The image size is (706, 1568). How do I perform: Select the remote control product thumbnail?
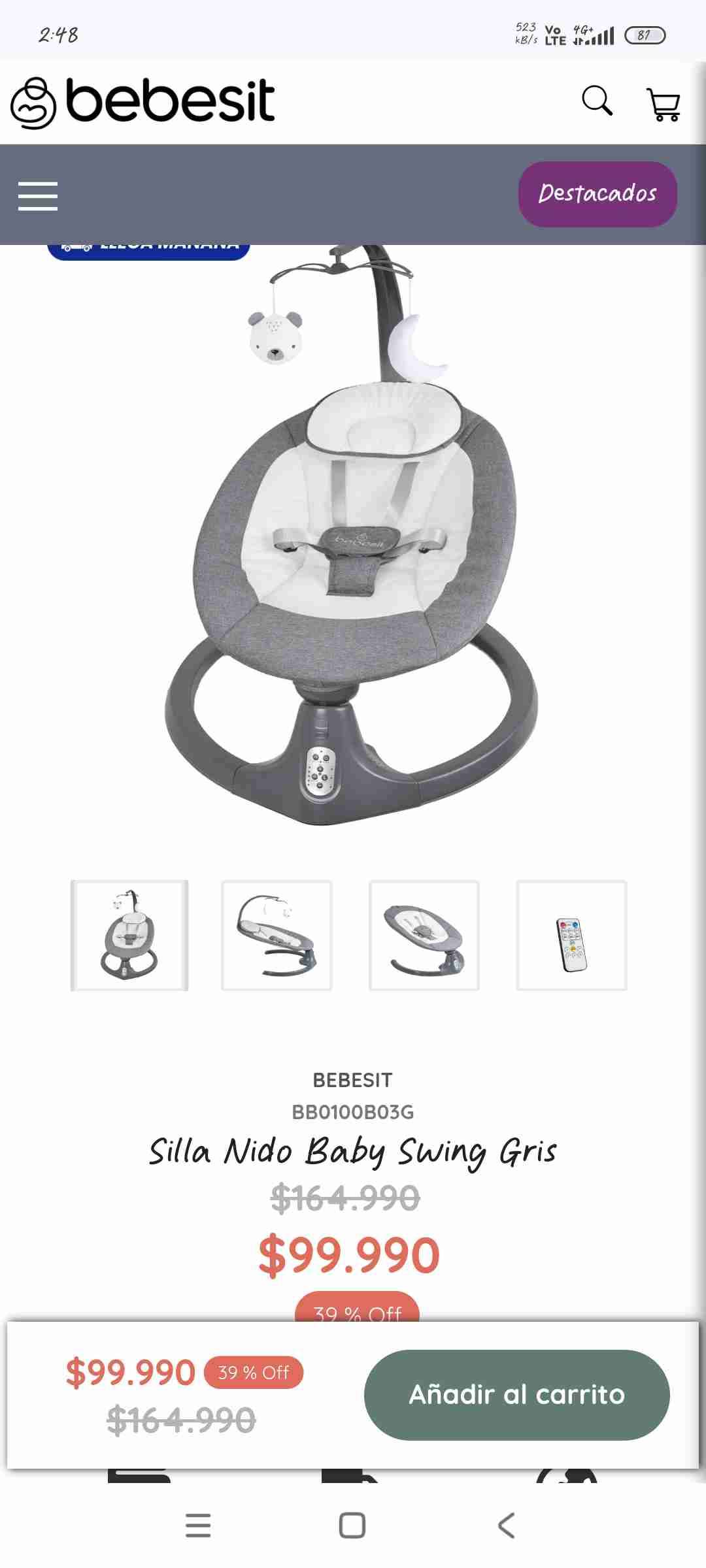coord(574,936)
